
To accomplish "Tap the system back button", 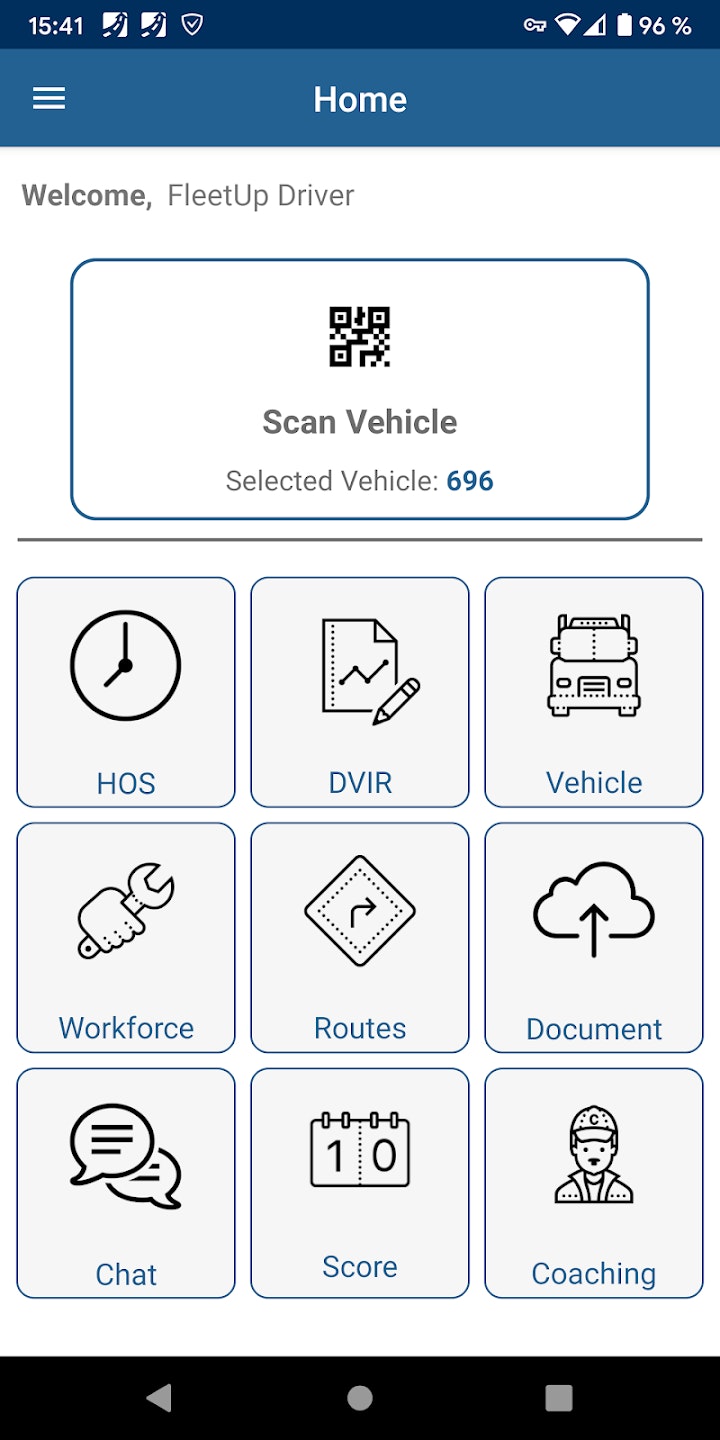I will 159,1397.
